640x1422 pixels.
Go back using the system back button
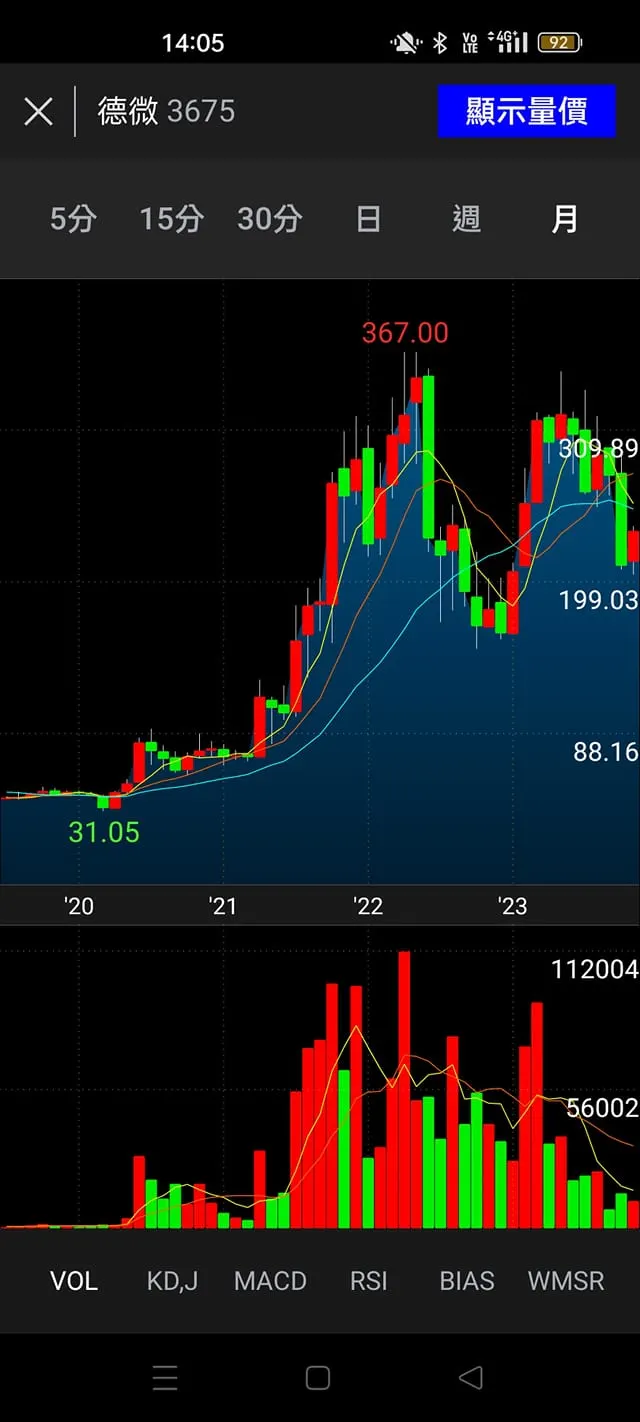click(x=470, y=1378)
